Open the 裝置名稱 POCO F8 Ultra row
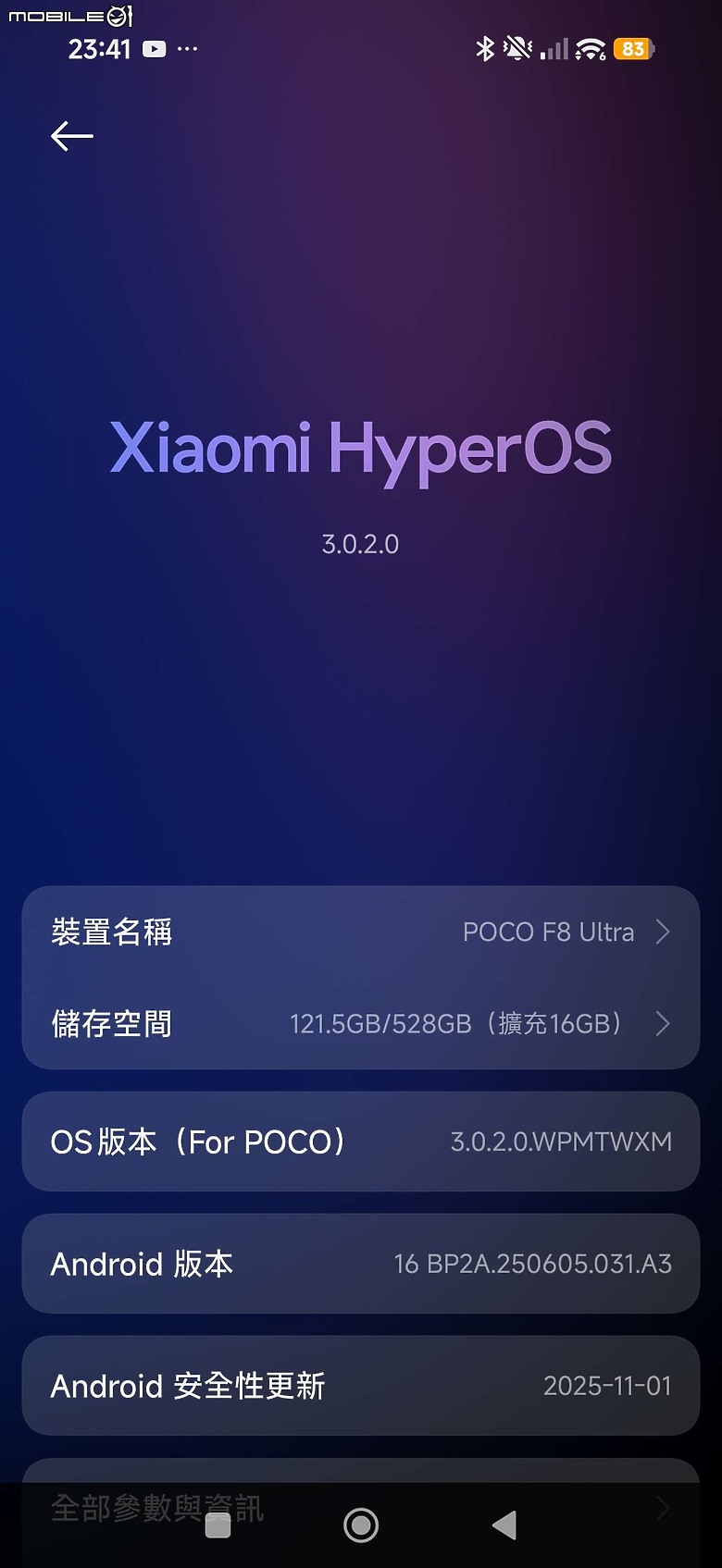 point(361,932)
